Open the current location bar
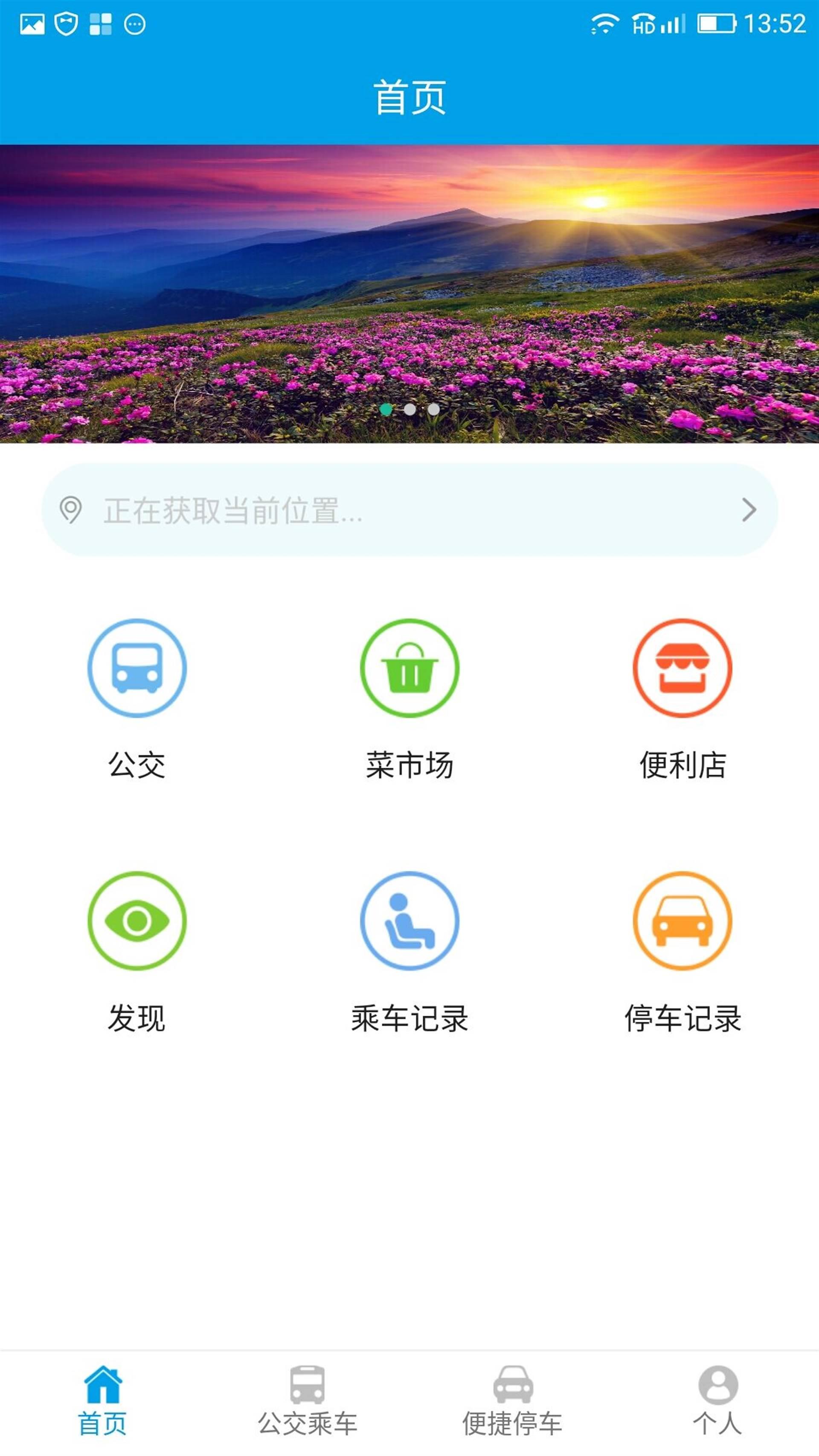The height and width of the screenshot is (1456, 819). click(409, 510)
